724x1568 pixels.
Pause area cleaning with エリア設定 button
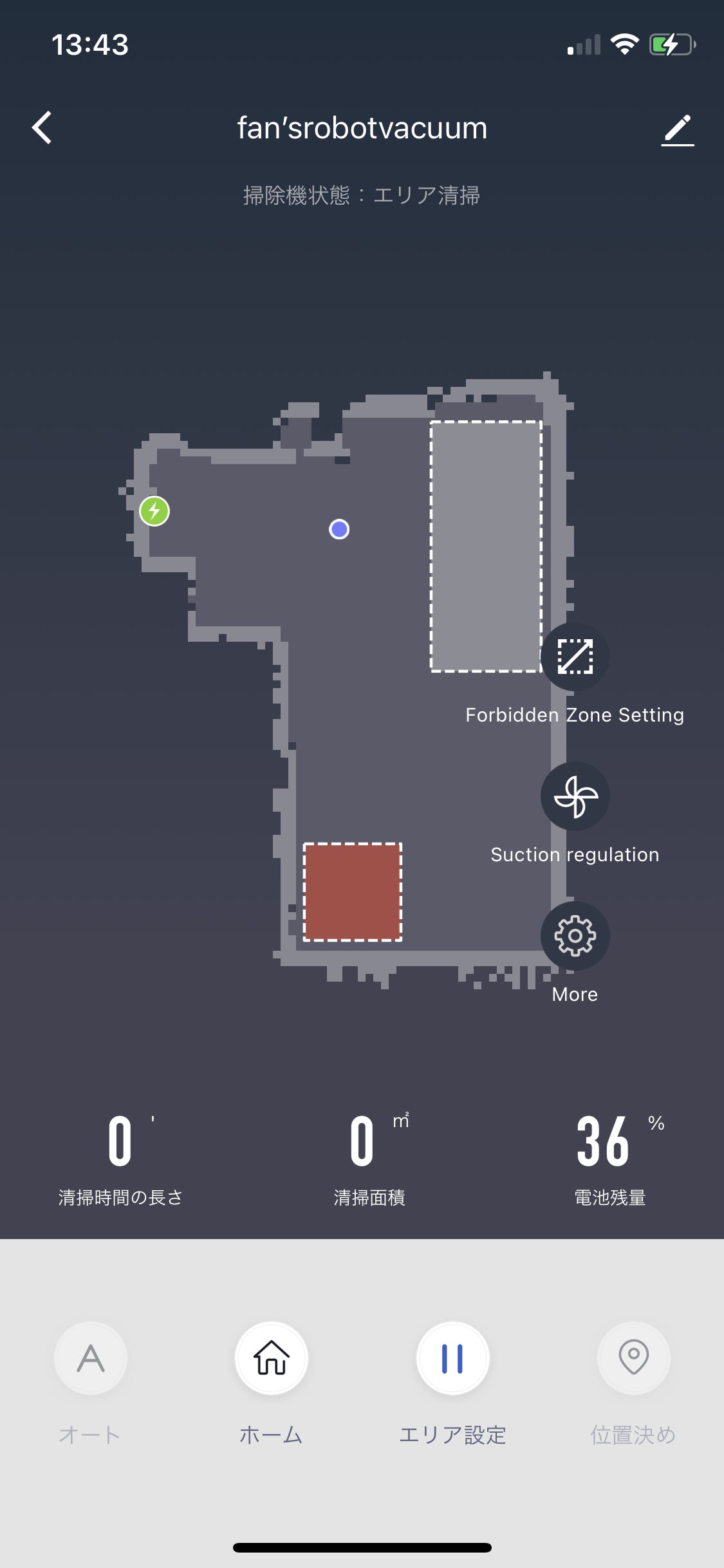click(x=452, y=1358)
